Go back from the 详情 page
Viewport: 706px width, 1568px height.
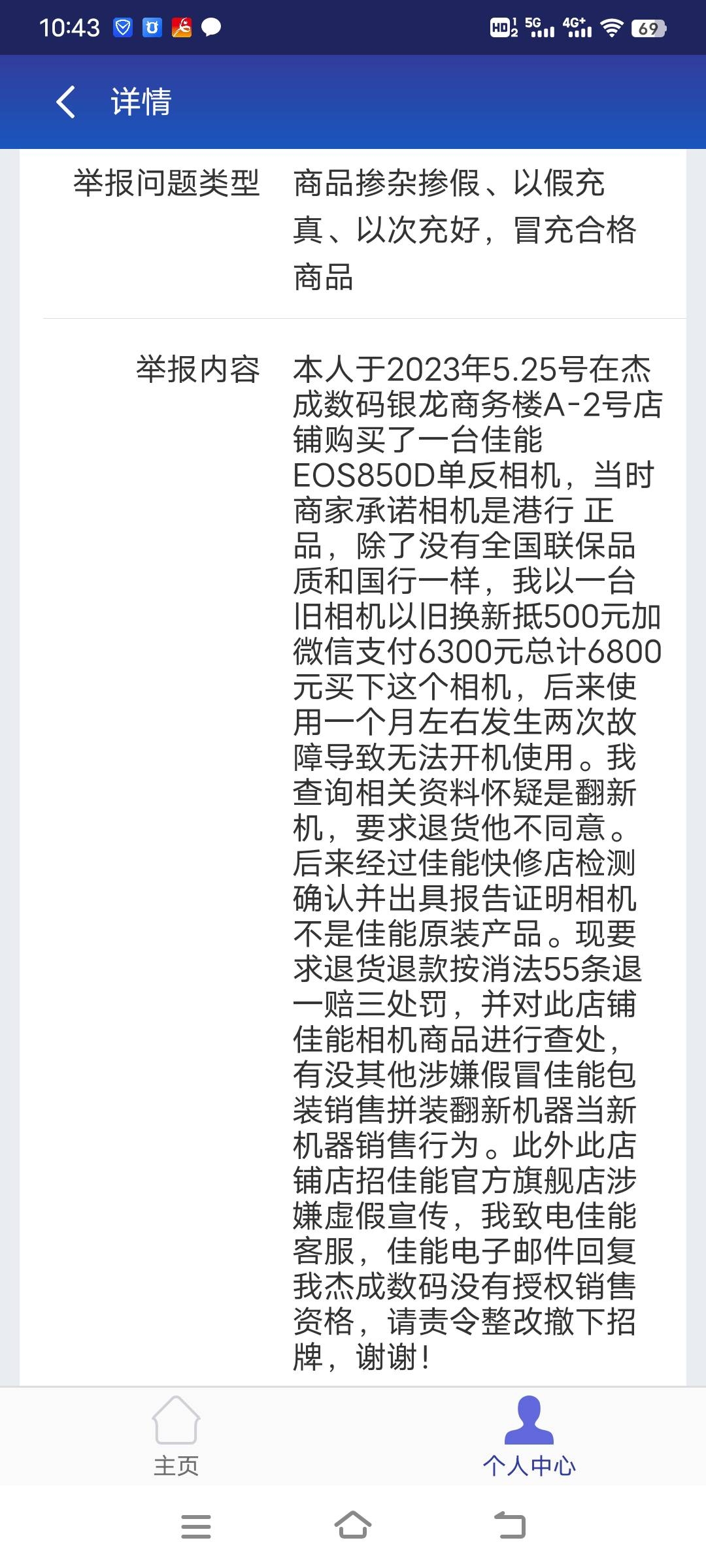pos(66,102)
